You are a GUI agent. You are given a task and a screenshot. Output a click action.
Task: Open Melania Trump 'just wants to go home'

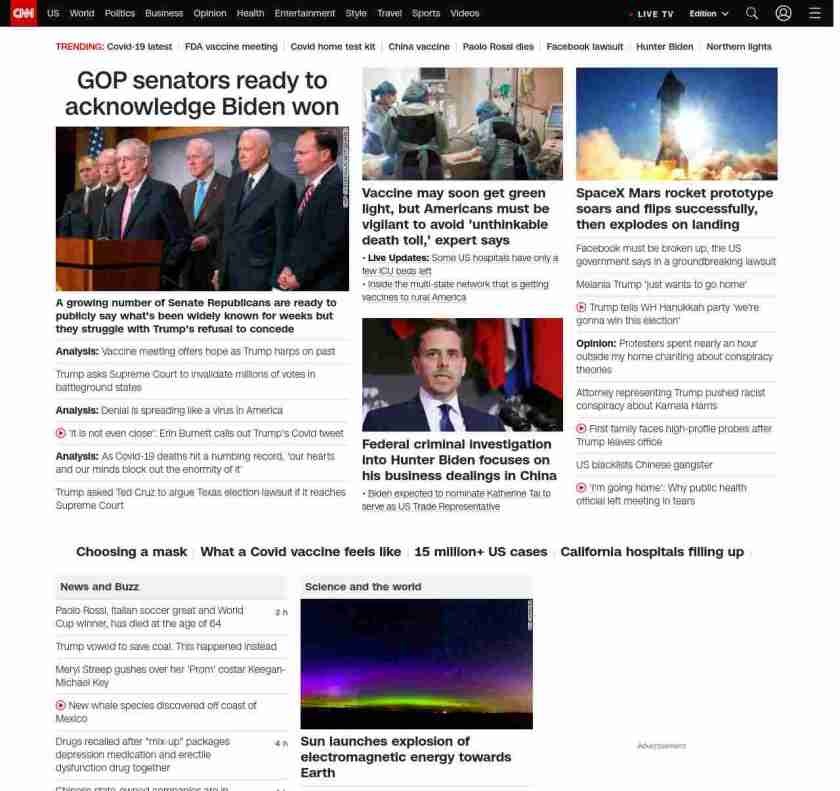[x=660, y=284]
